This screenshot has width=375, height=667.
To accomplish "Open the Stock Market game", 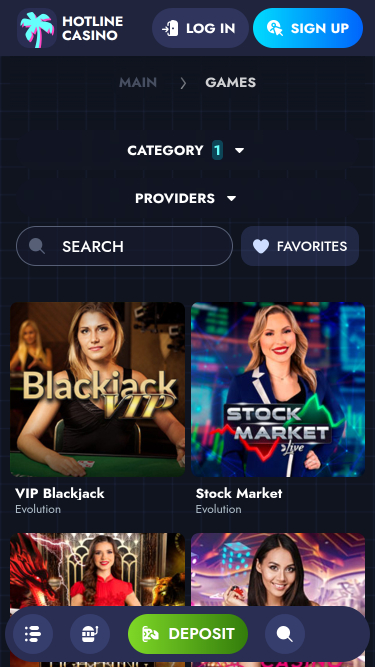I will 278,389.
